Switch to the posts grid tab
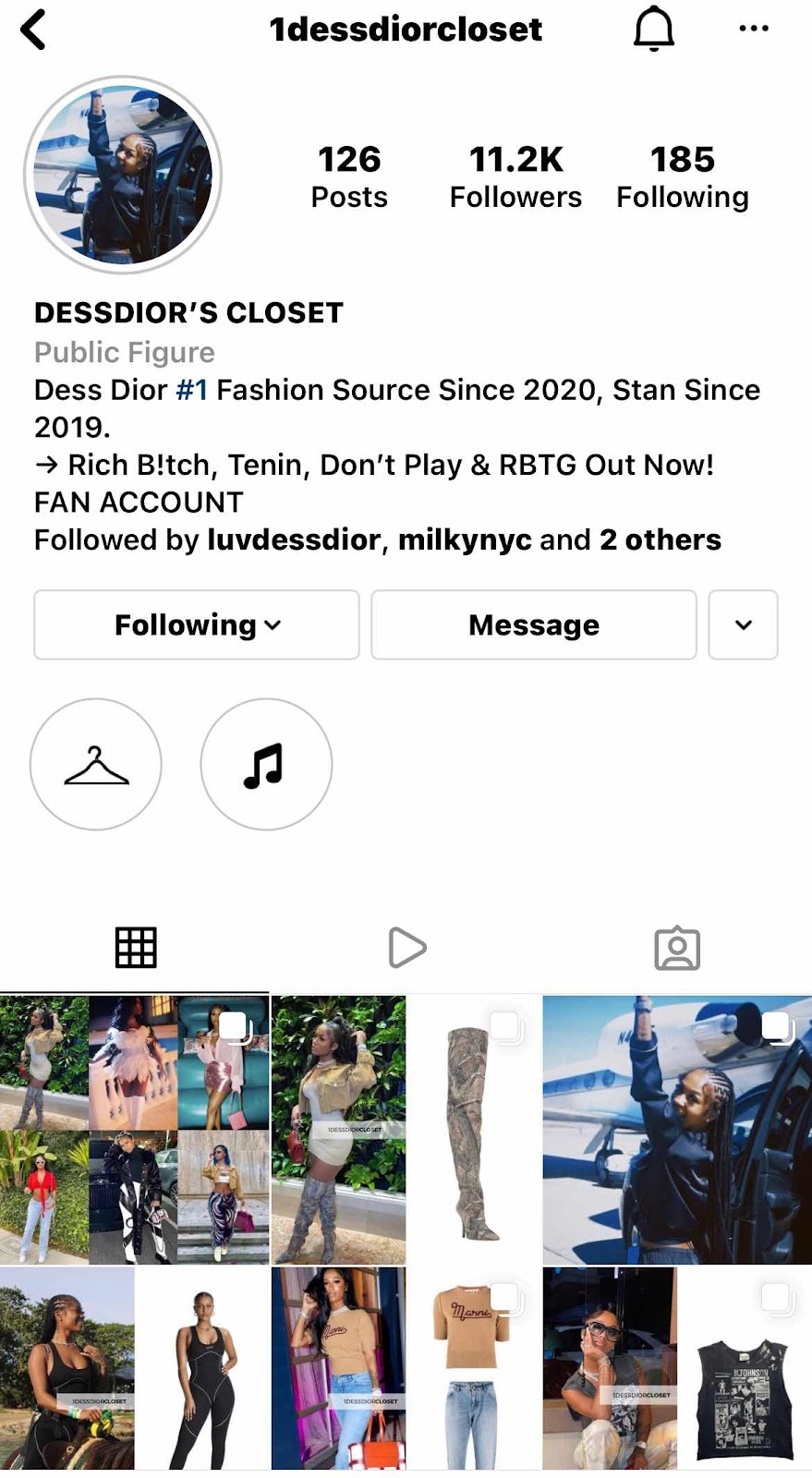 click(x=136, y=948)
